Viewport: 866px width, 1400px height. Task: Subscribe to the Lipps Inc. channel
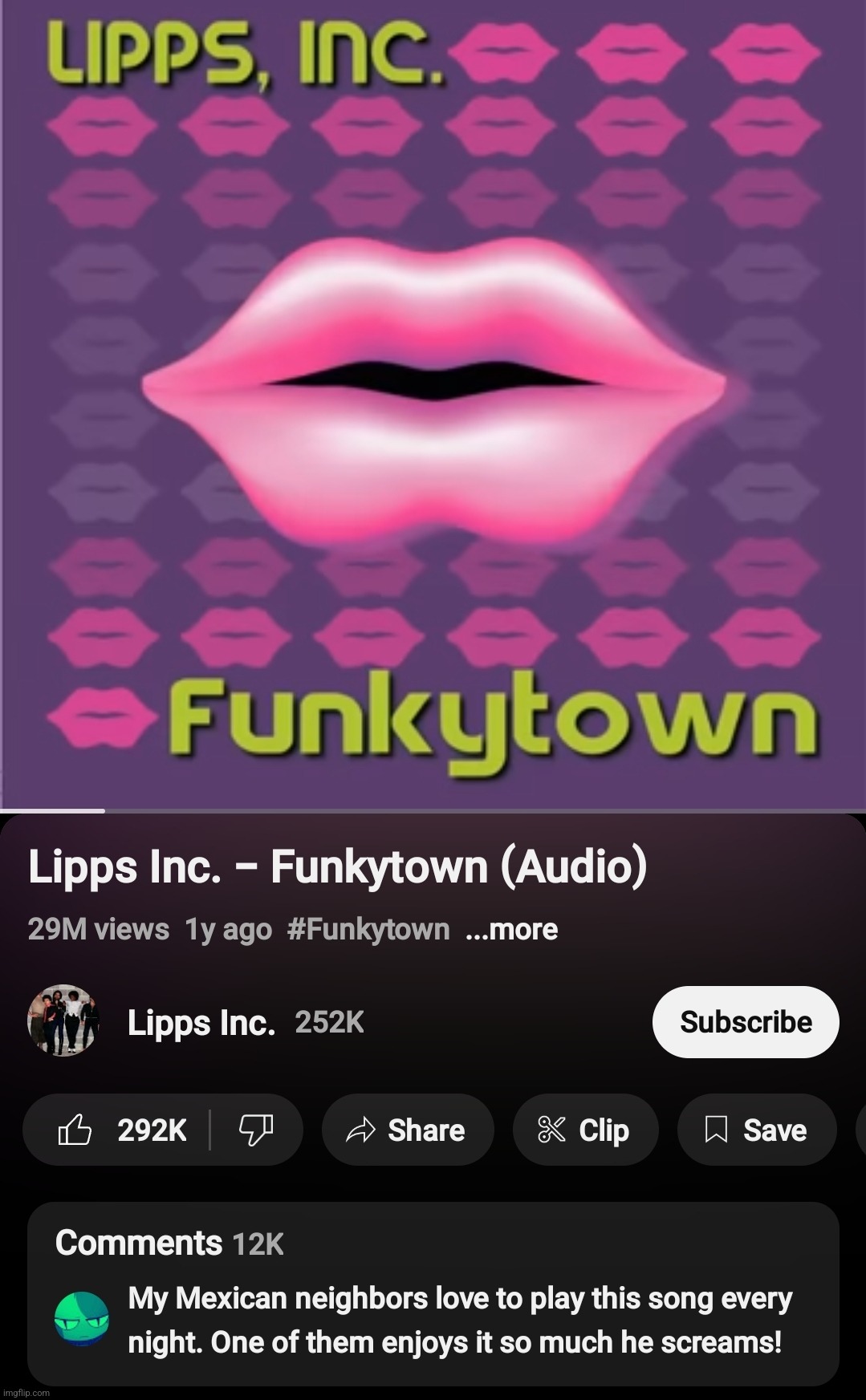(x=745, y=1021)
